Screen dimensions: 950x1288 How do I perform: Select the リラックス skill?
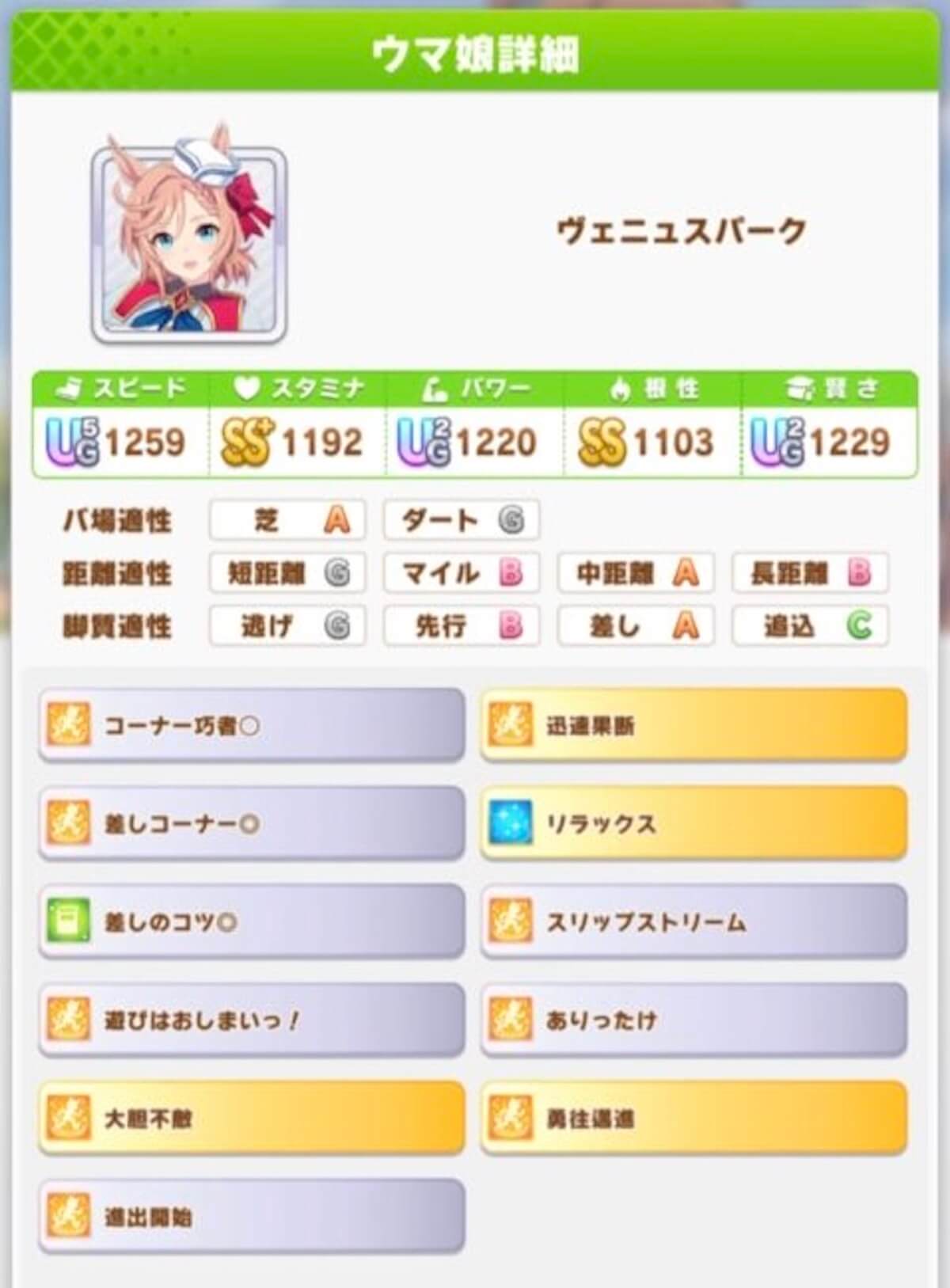click(693, 823)
